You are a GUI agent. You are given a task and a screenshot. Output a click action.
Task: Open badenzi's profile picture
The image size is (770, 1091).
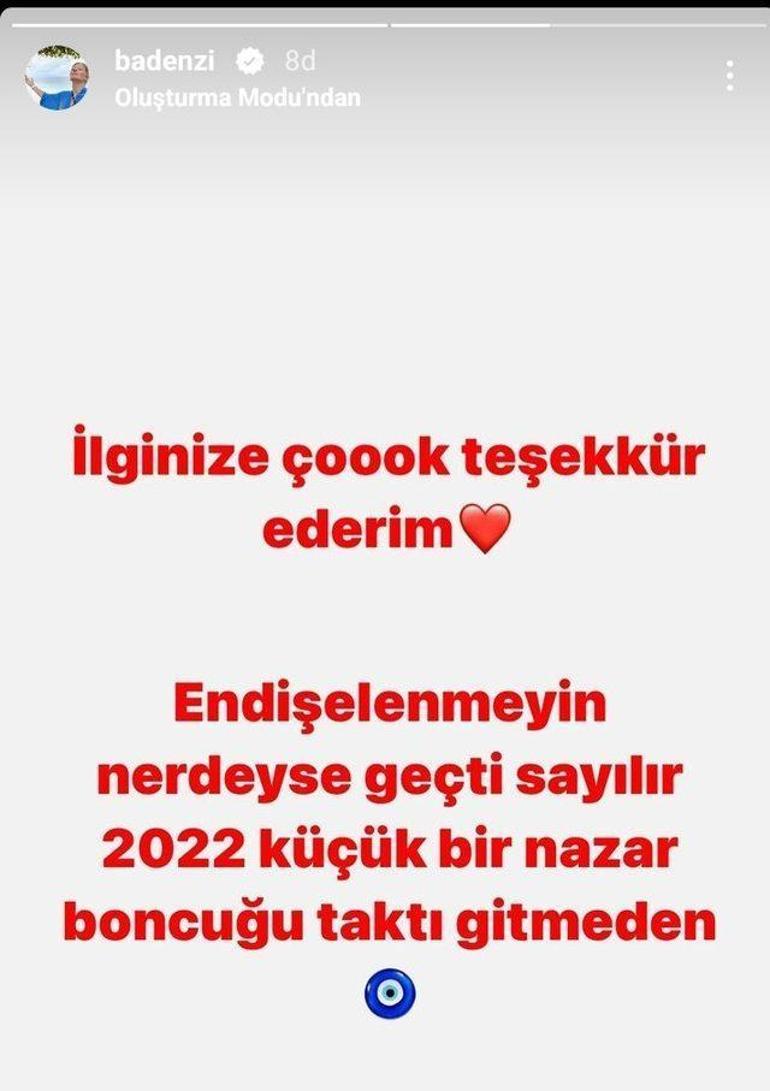pyautogui.click(x=57, y=77)
